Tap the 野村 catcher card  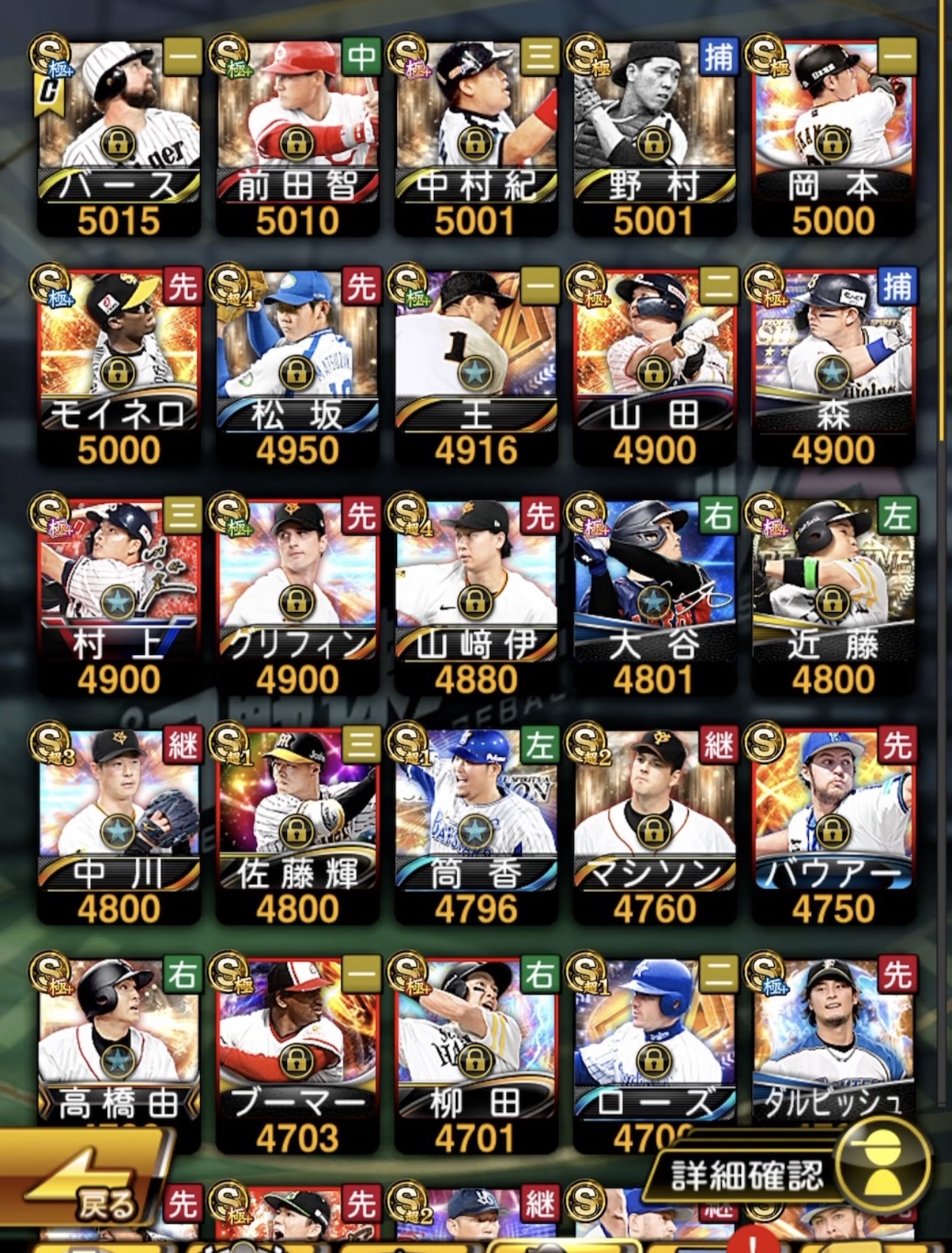[654, 137]
